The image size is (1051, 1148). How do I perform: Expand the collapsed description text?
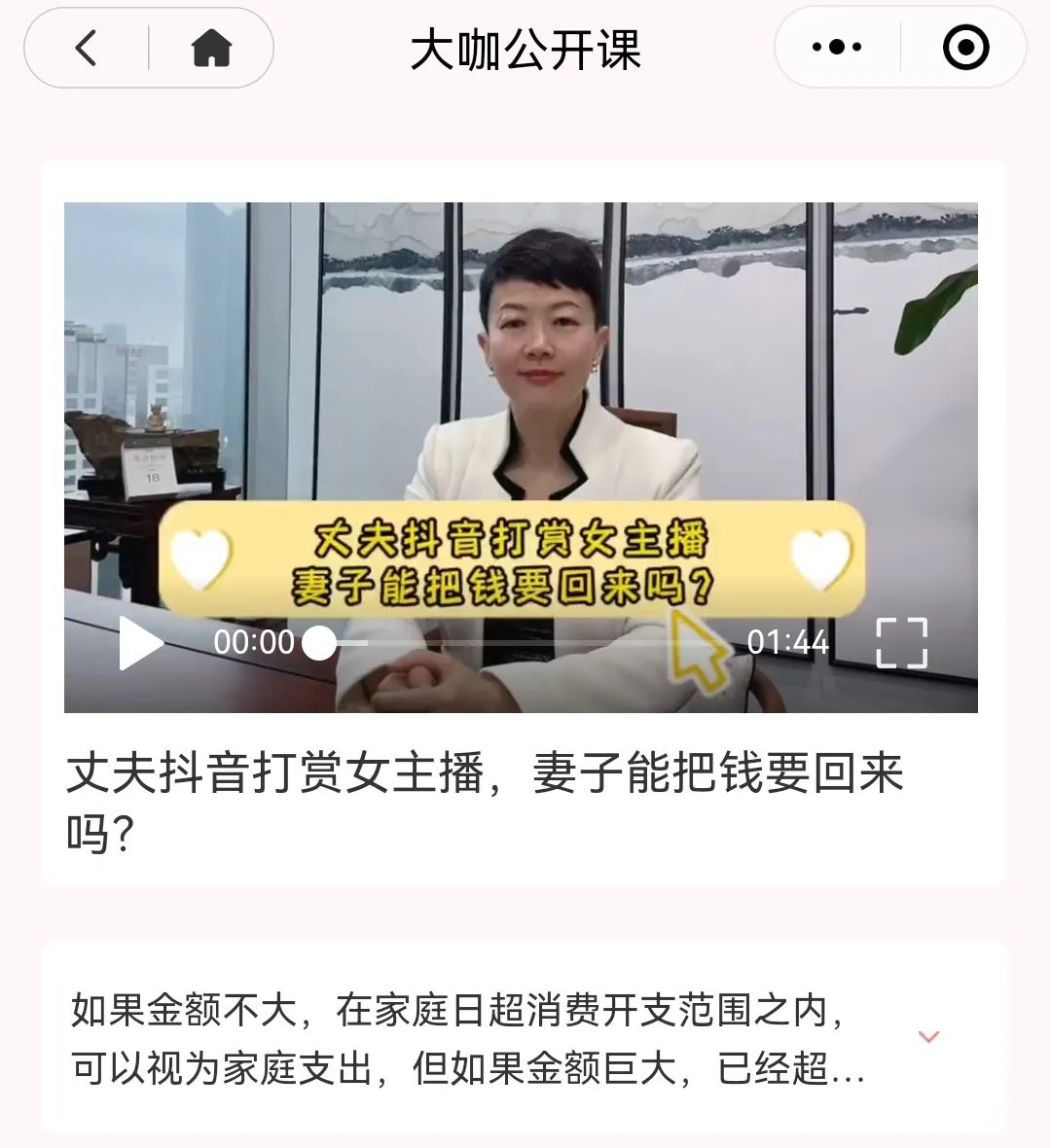click(x=928, y=1037)
